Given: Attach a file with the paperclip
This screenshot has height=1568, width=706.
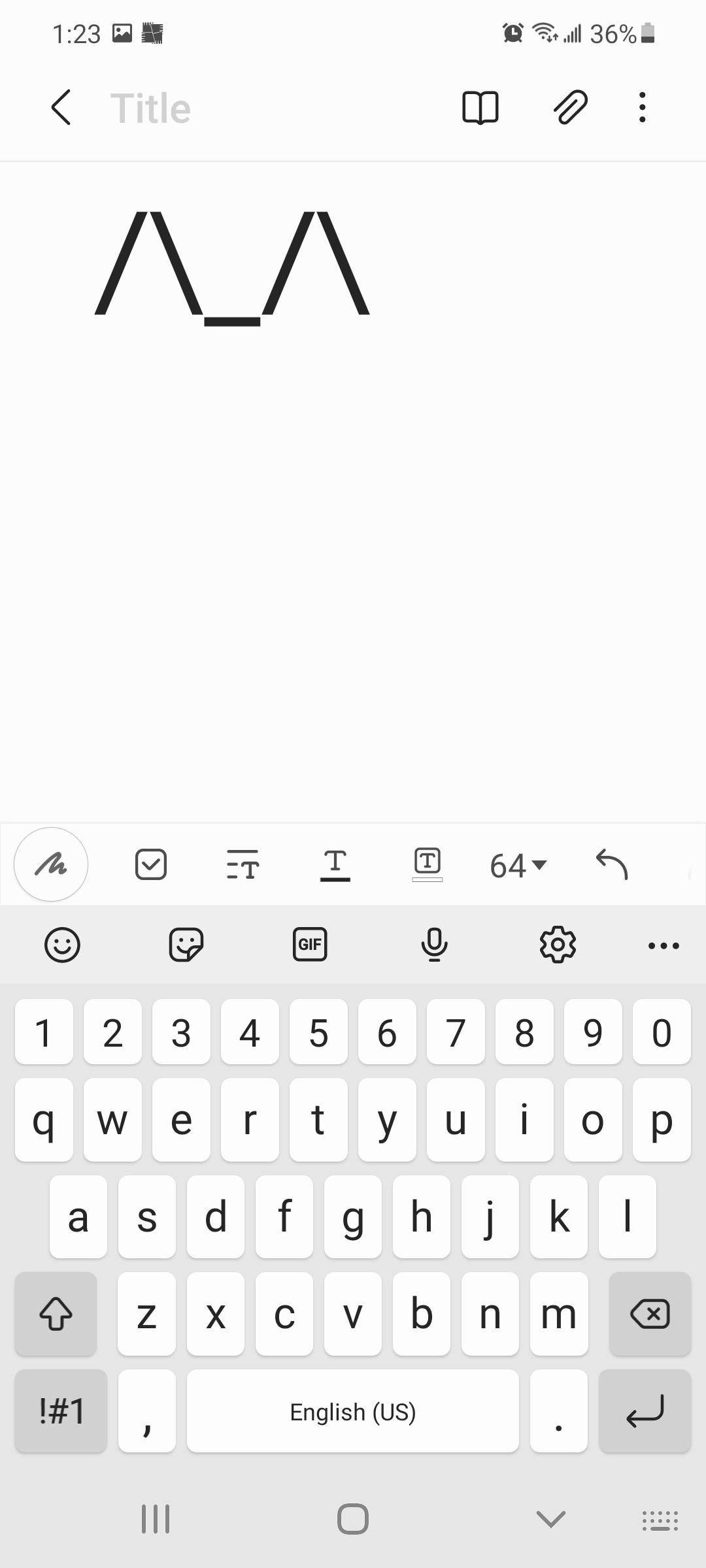Looking at the screenshot, I should pyautogui.click(x=570, y=107).
